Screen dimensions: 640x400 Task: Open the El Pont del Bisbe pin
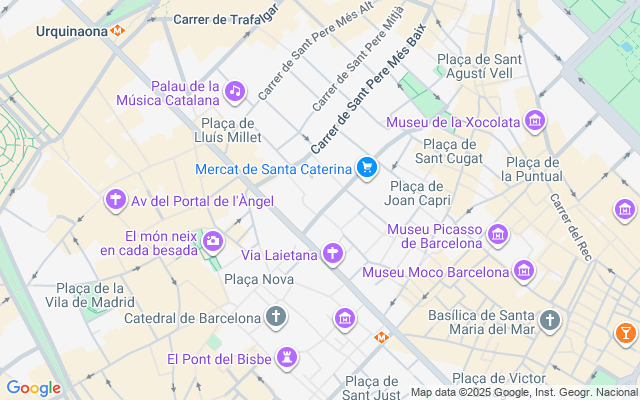(288, 357)
